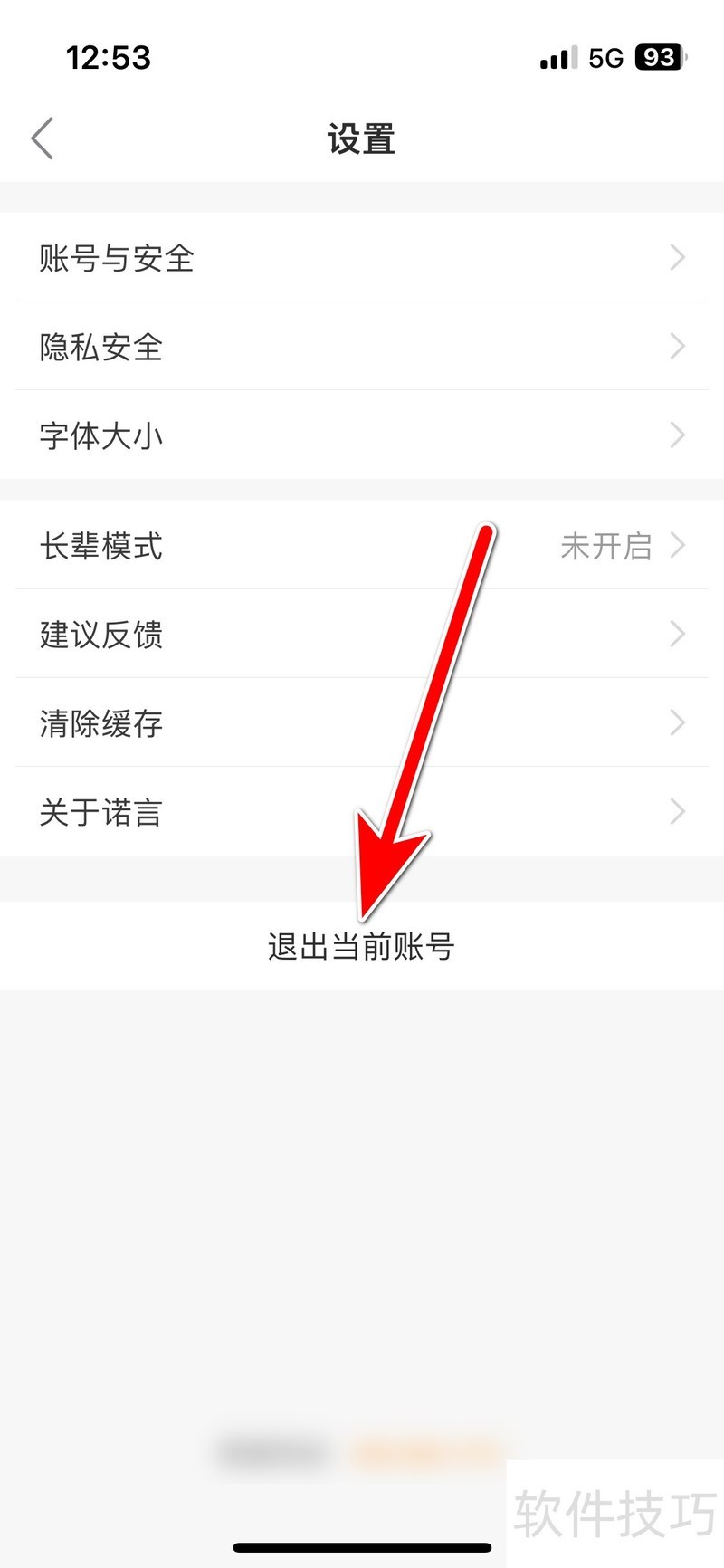Open 关于诺言 (About) page

point(100,812)
